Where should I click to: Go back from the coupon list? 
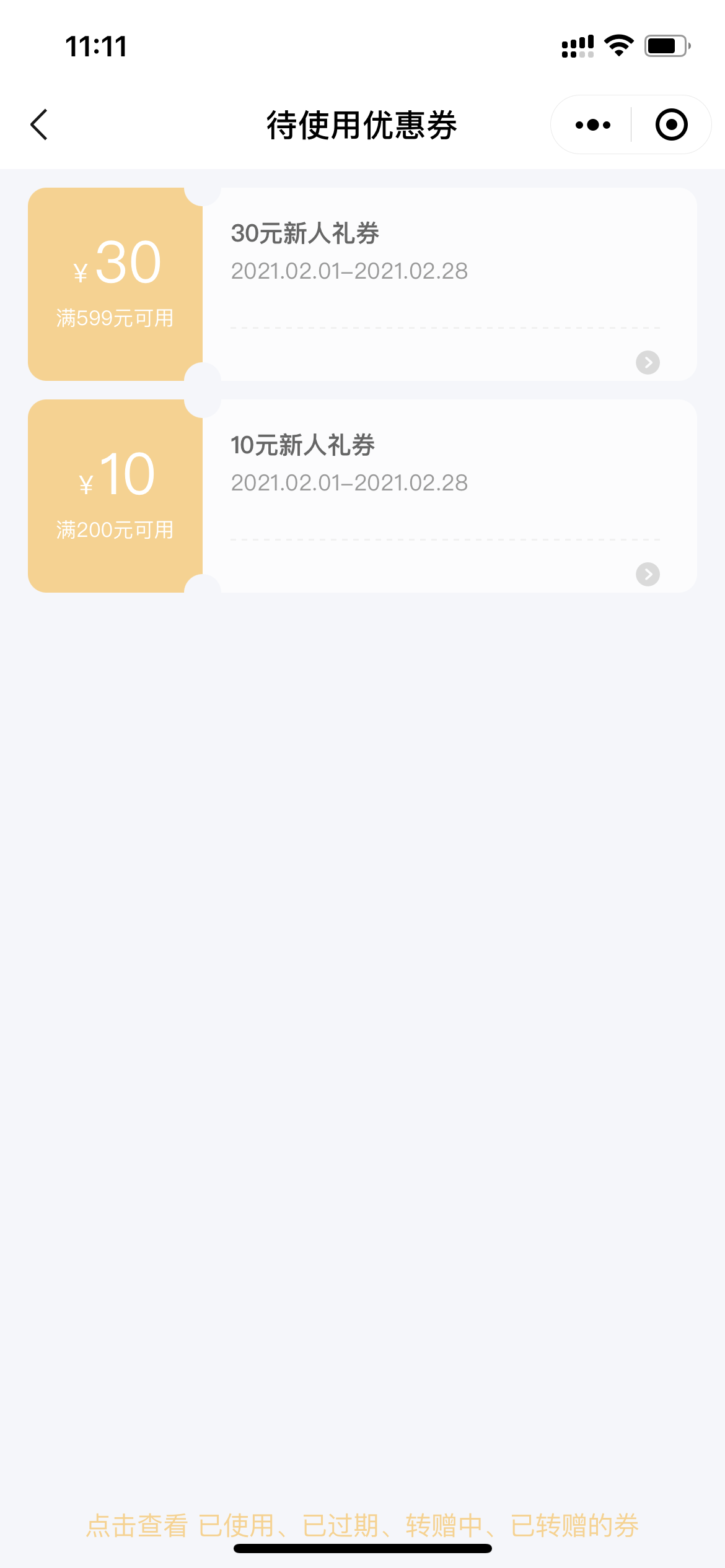[x=39, y=124]
